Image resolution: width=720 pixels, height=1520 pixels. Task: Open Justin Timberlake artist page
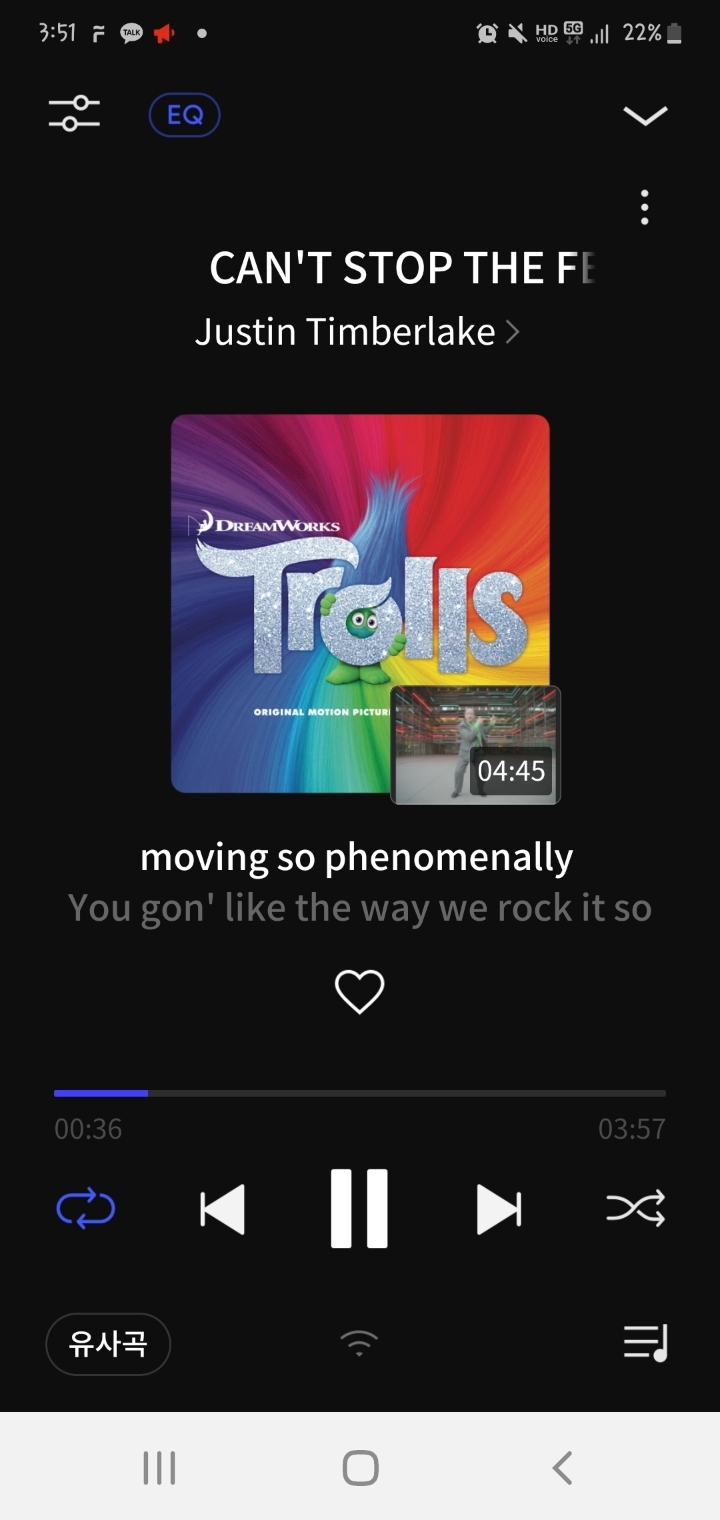pyautogui.click(x=357, y=331)
